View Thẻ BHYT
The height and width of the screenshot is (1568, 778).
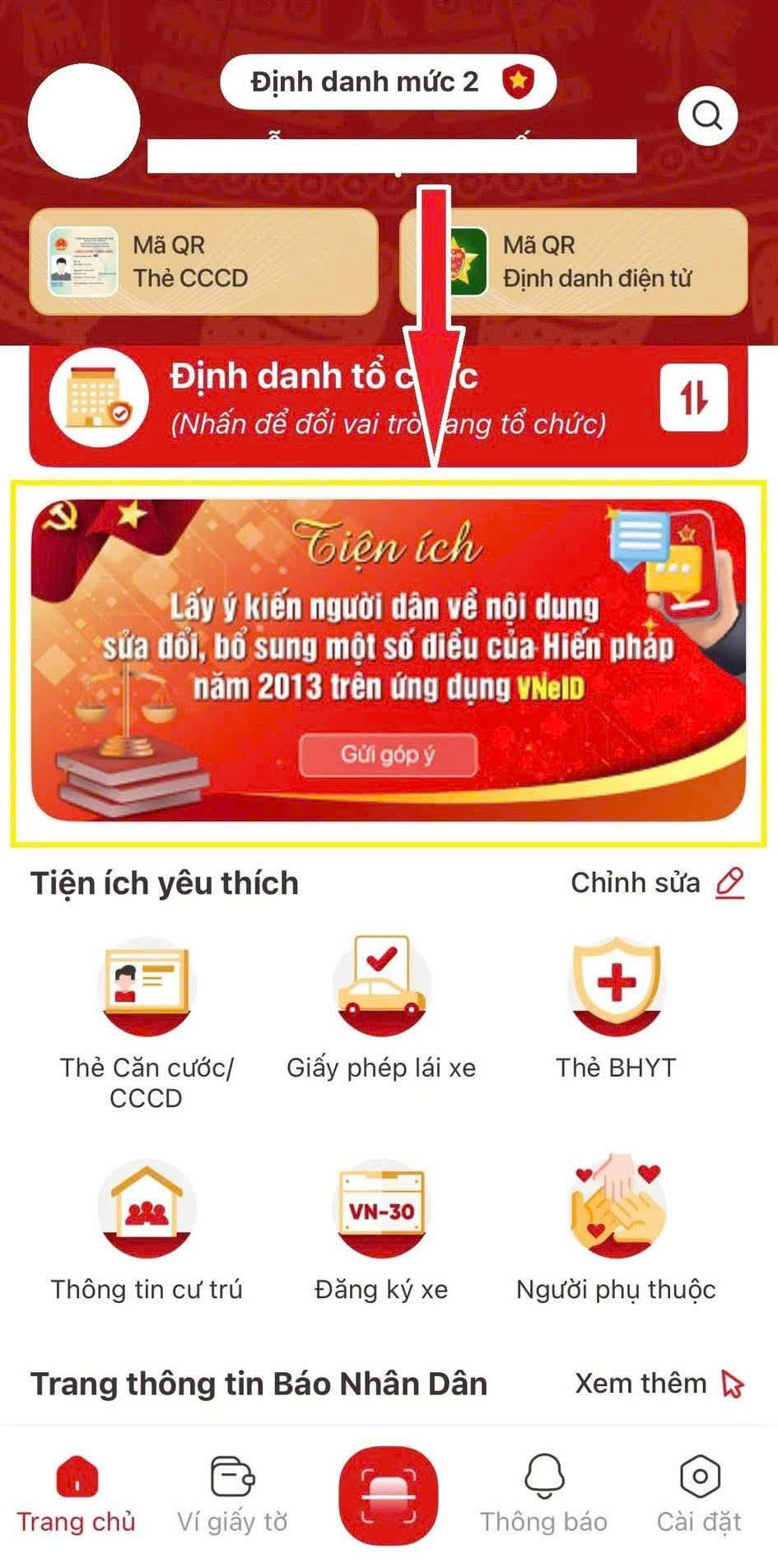(x=616, y=986)
